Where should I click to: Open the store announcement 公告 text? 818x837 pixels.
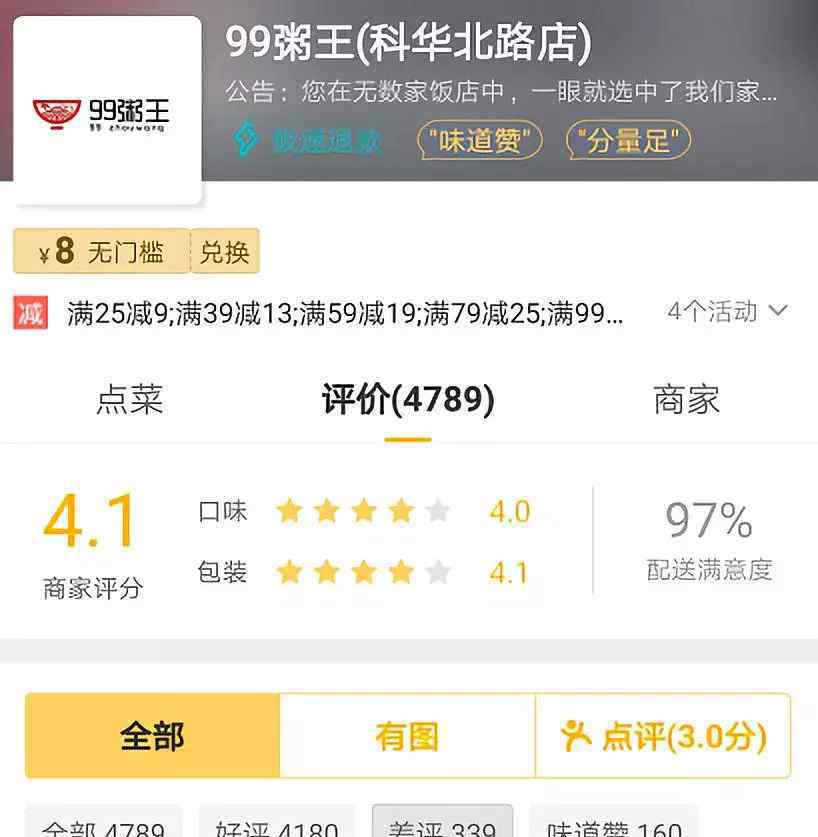coord(500,93)
